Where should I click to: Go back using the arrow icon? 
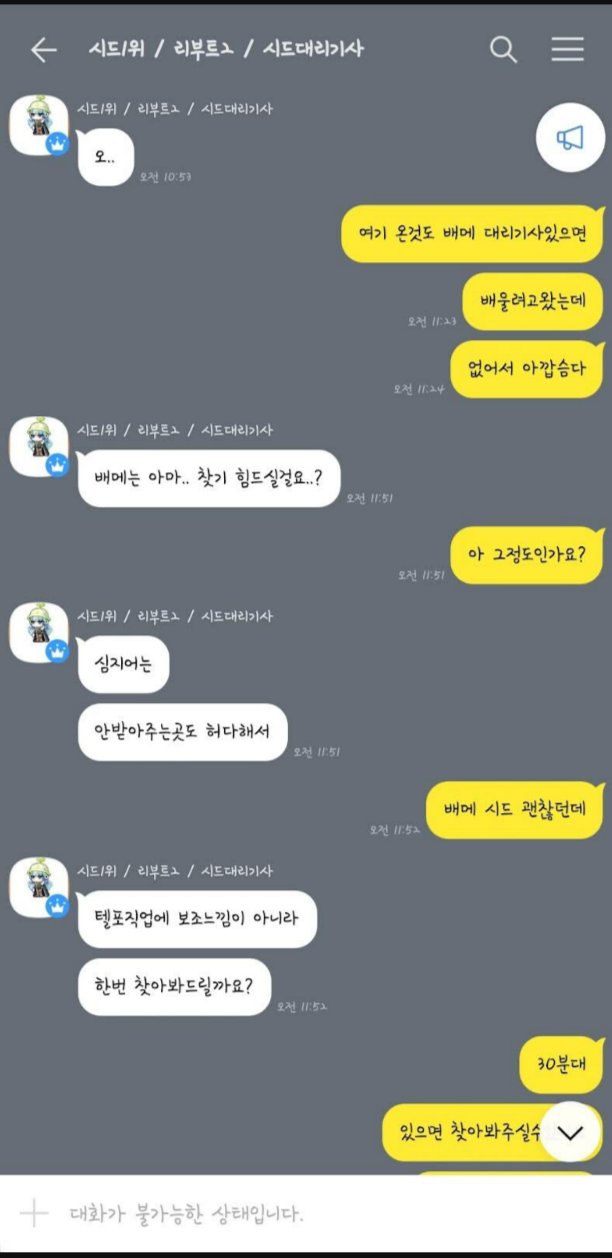43,50
